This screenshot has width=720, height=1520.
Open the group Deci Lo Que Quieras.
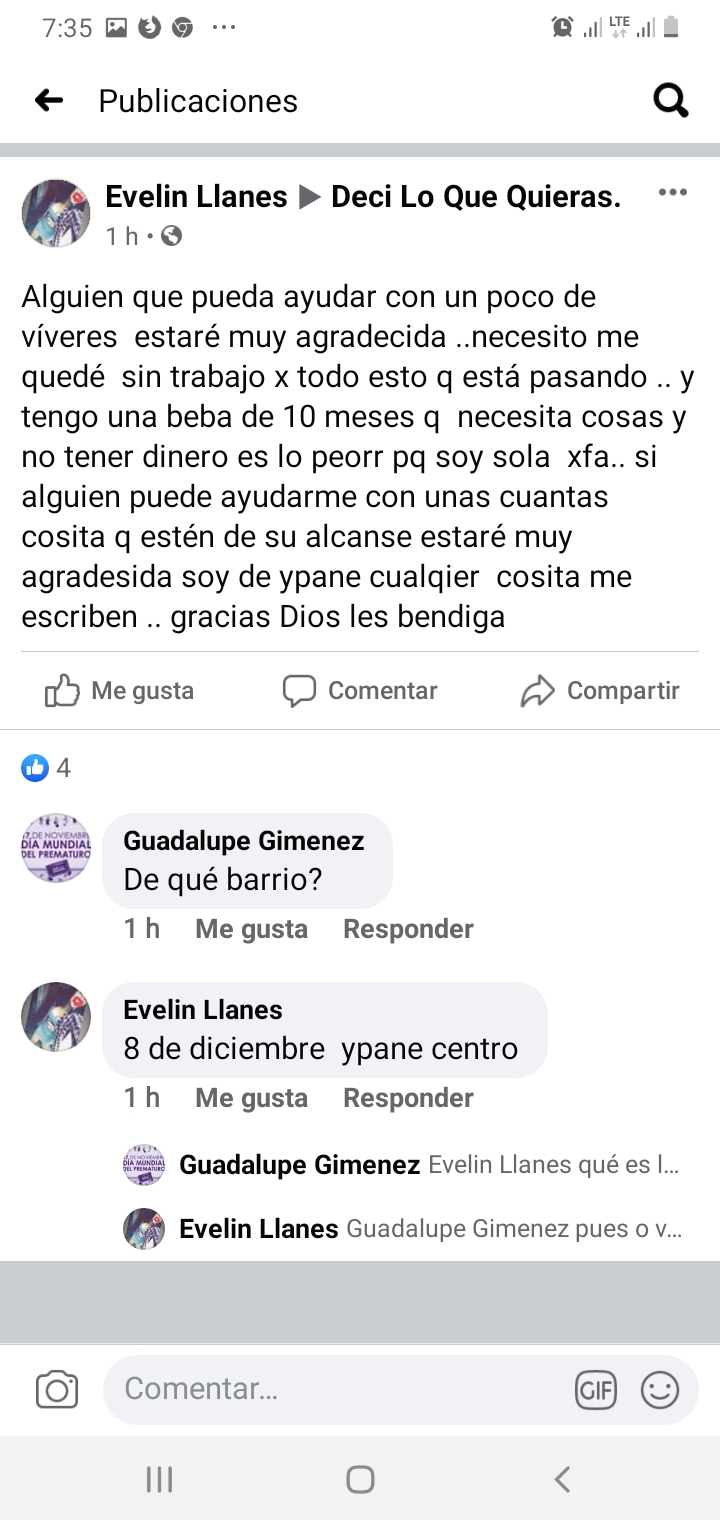(x=476, y=196)
